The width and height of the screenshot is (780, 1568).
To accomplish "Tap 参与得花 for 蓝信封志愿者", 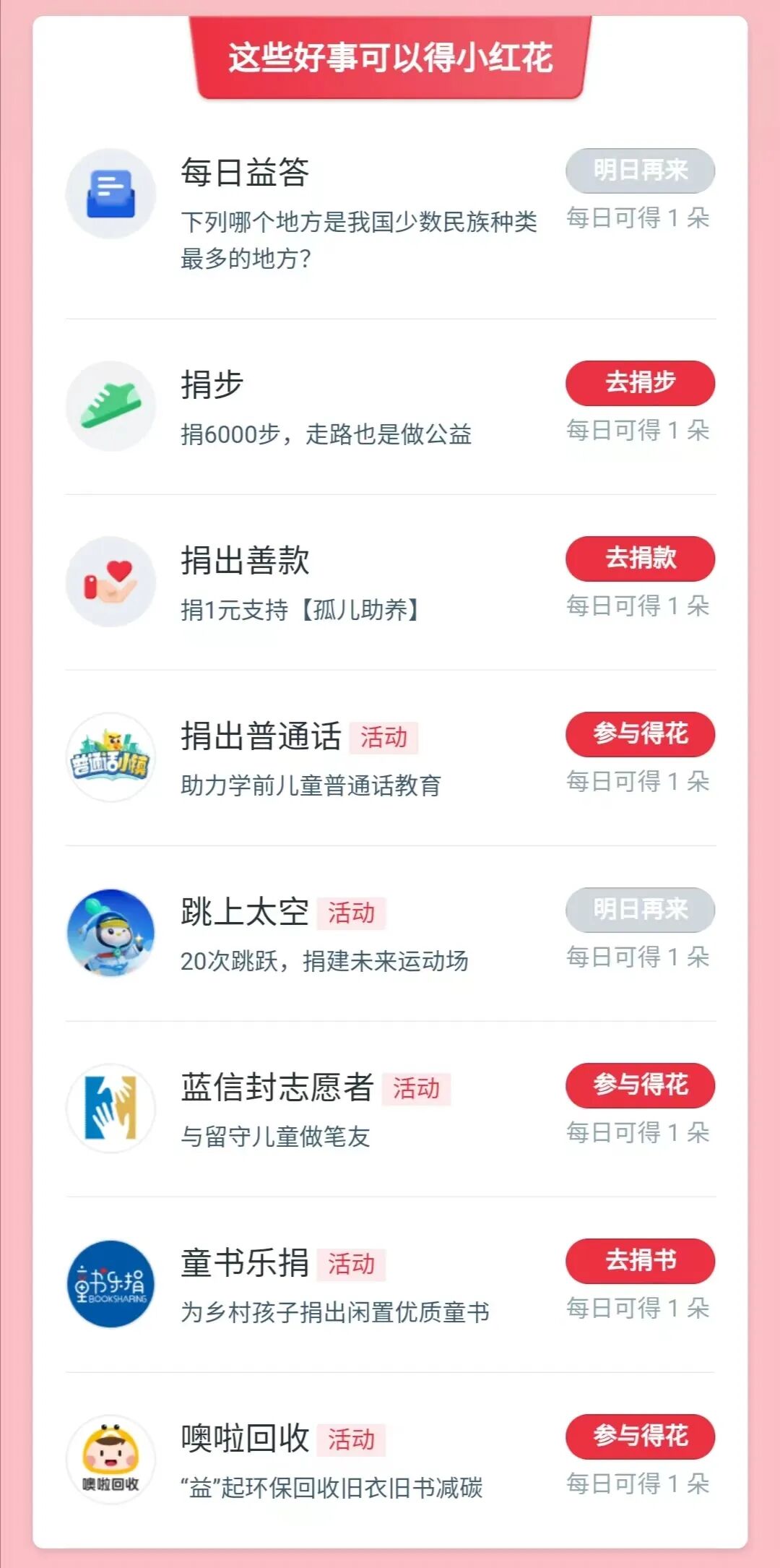I will coord(640,1085).
